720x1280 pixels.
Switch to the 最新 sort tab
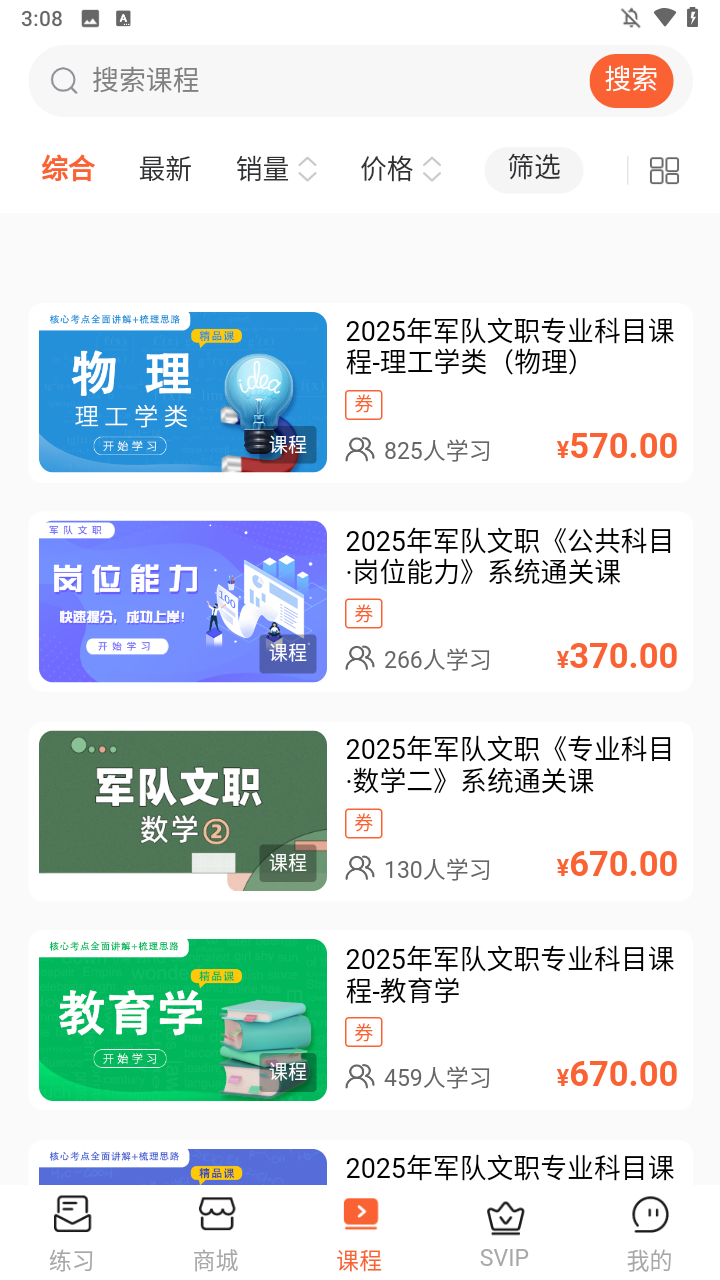coord(165,170)
